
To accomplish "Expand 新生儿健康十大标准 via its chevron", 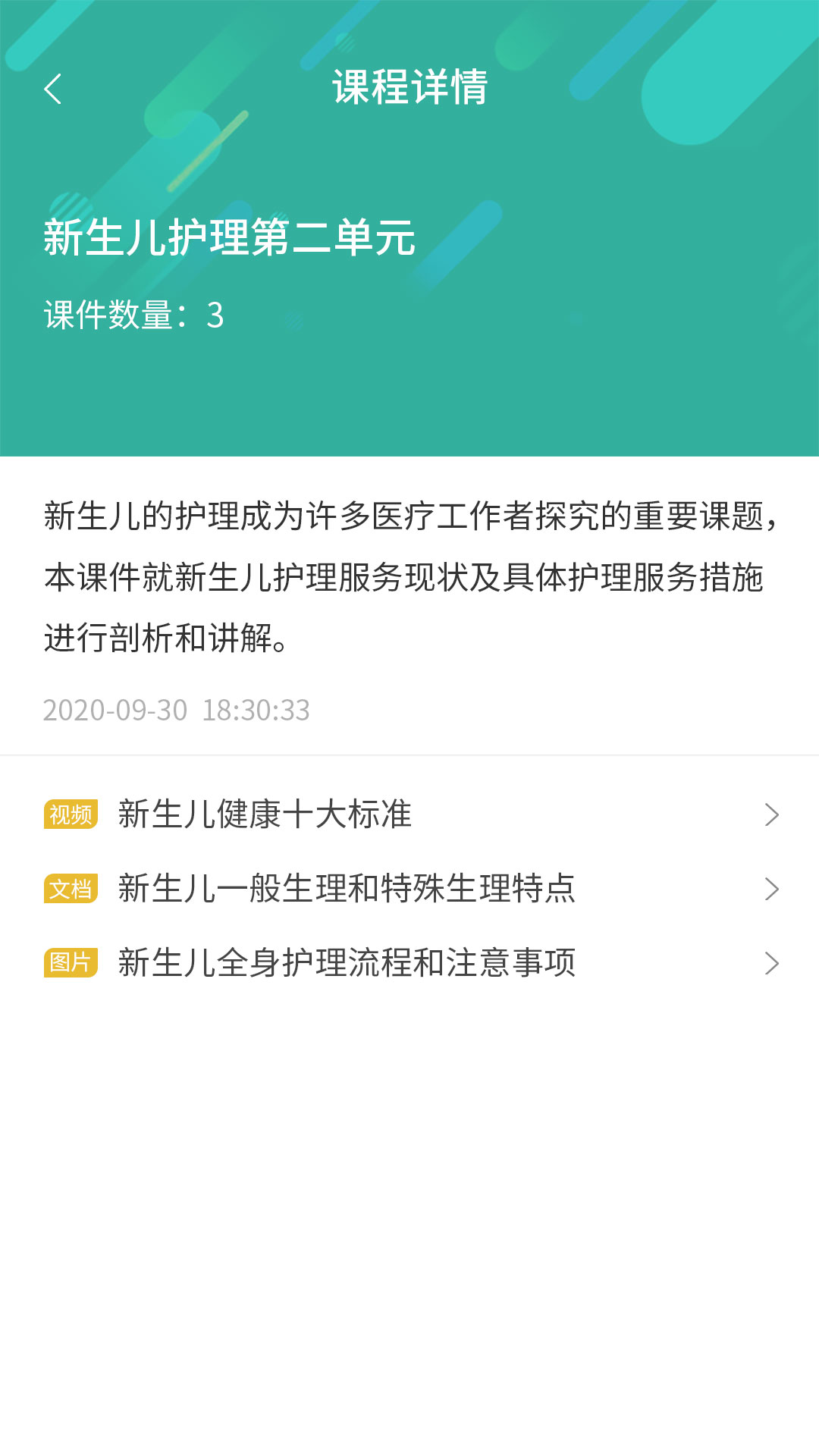I will [772, 814].
